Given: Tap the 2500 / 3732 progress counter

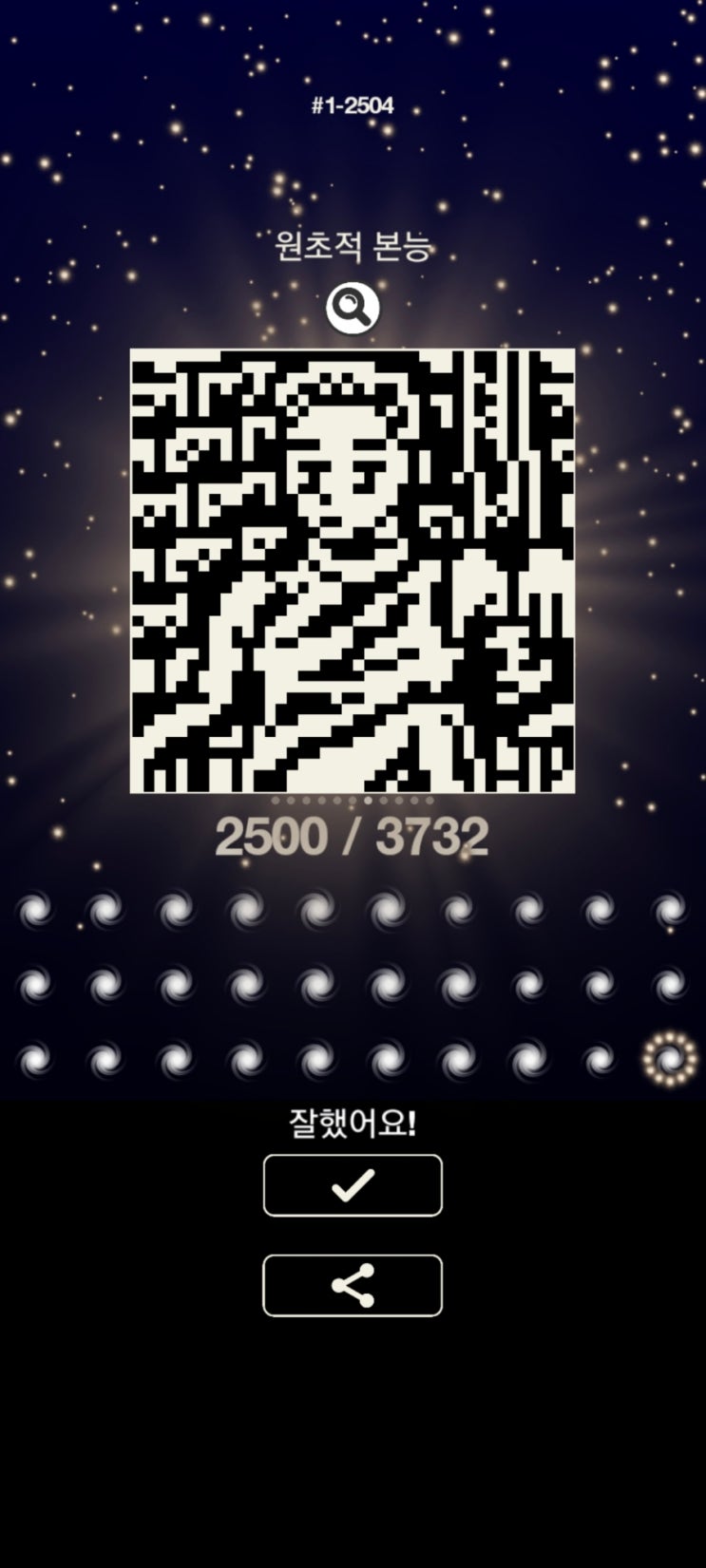Looking at the screenshot, I should pyautogui.click(x=352, y=836).
